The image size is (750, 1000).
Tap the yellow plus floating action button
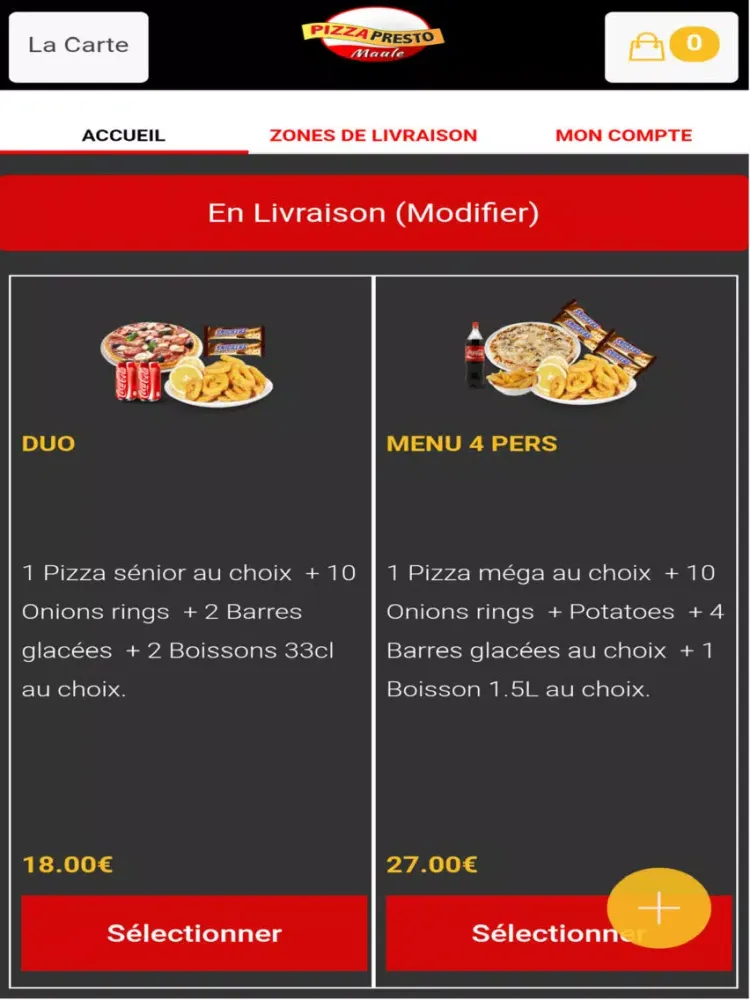pos(658,907)
